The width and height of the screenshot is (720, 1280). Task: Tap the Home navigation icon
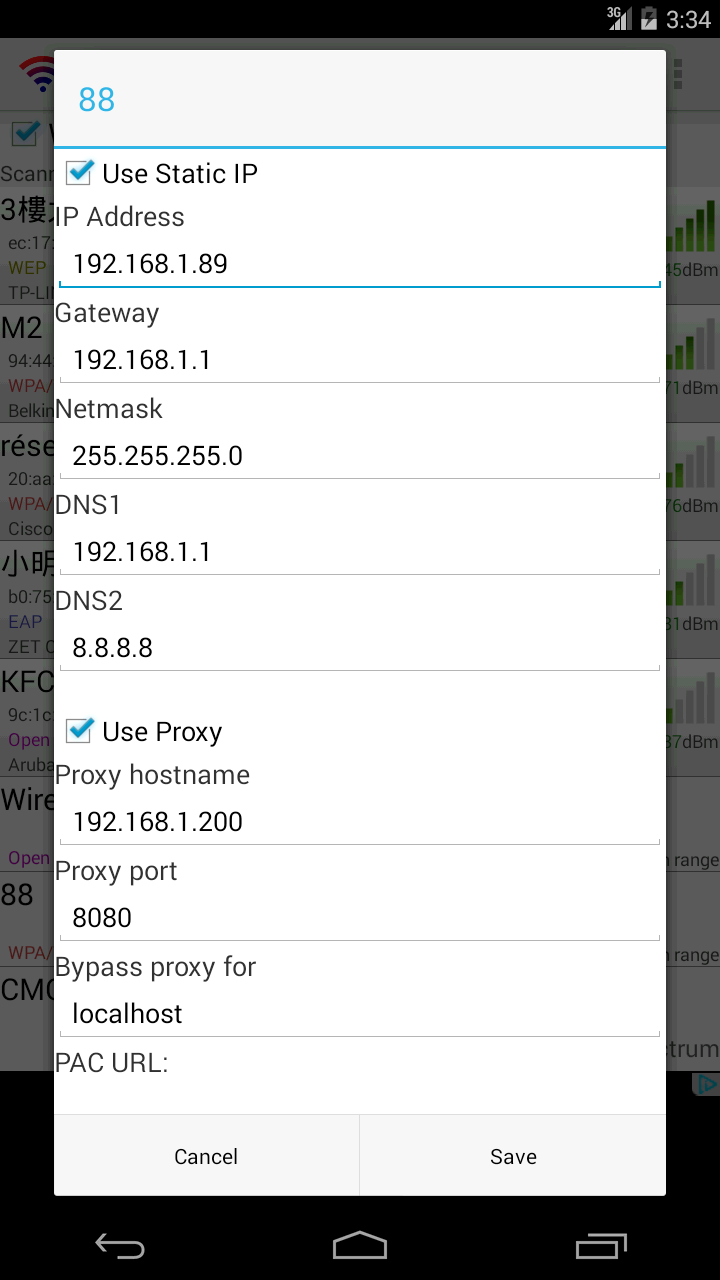coord(360,1246)
